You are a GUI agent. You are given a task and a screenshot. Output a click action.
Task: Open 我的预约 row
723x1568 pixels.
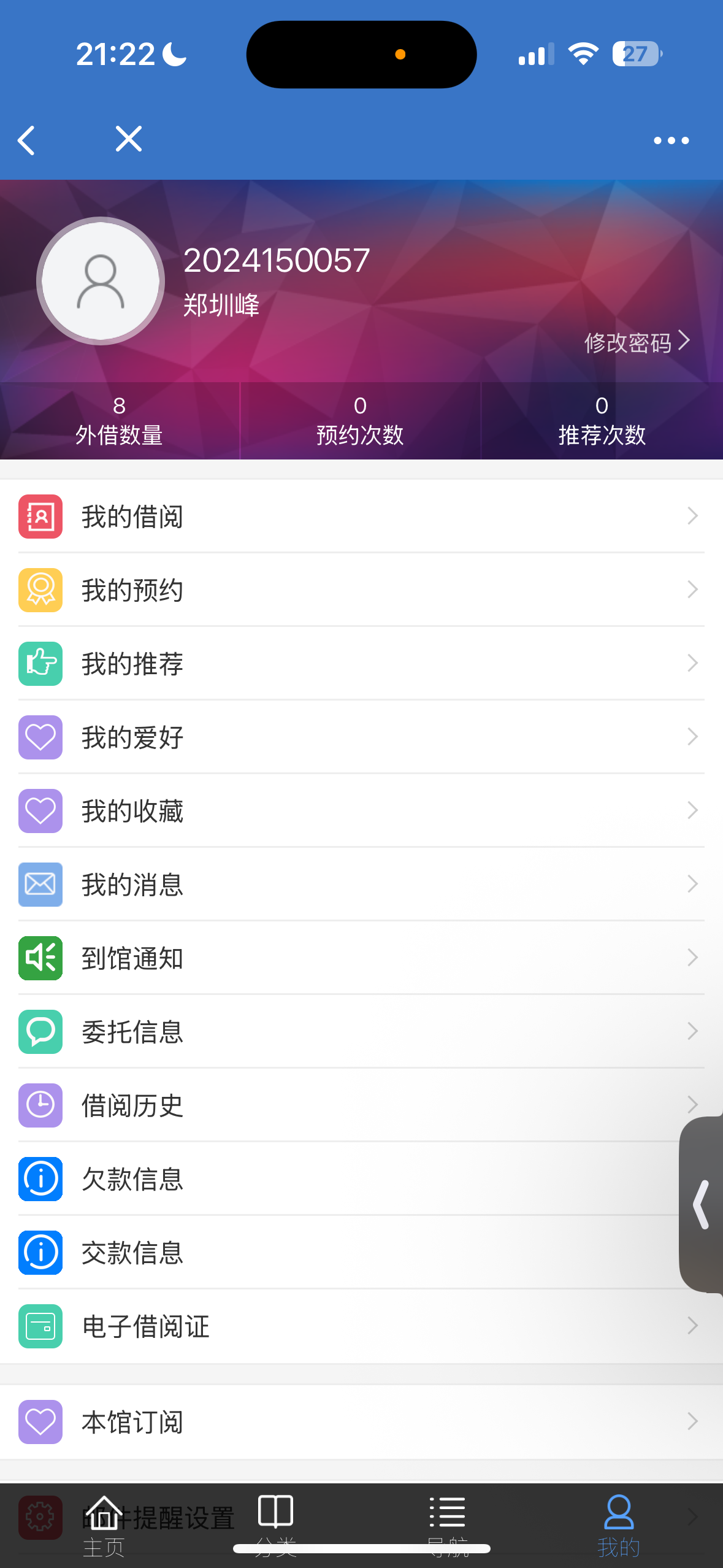pos(361,590)
